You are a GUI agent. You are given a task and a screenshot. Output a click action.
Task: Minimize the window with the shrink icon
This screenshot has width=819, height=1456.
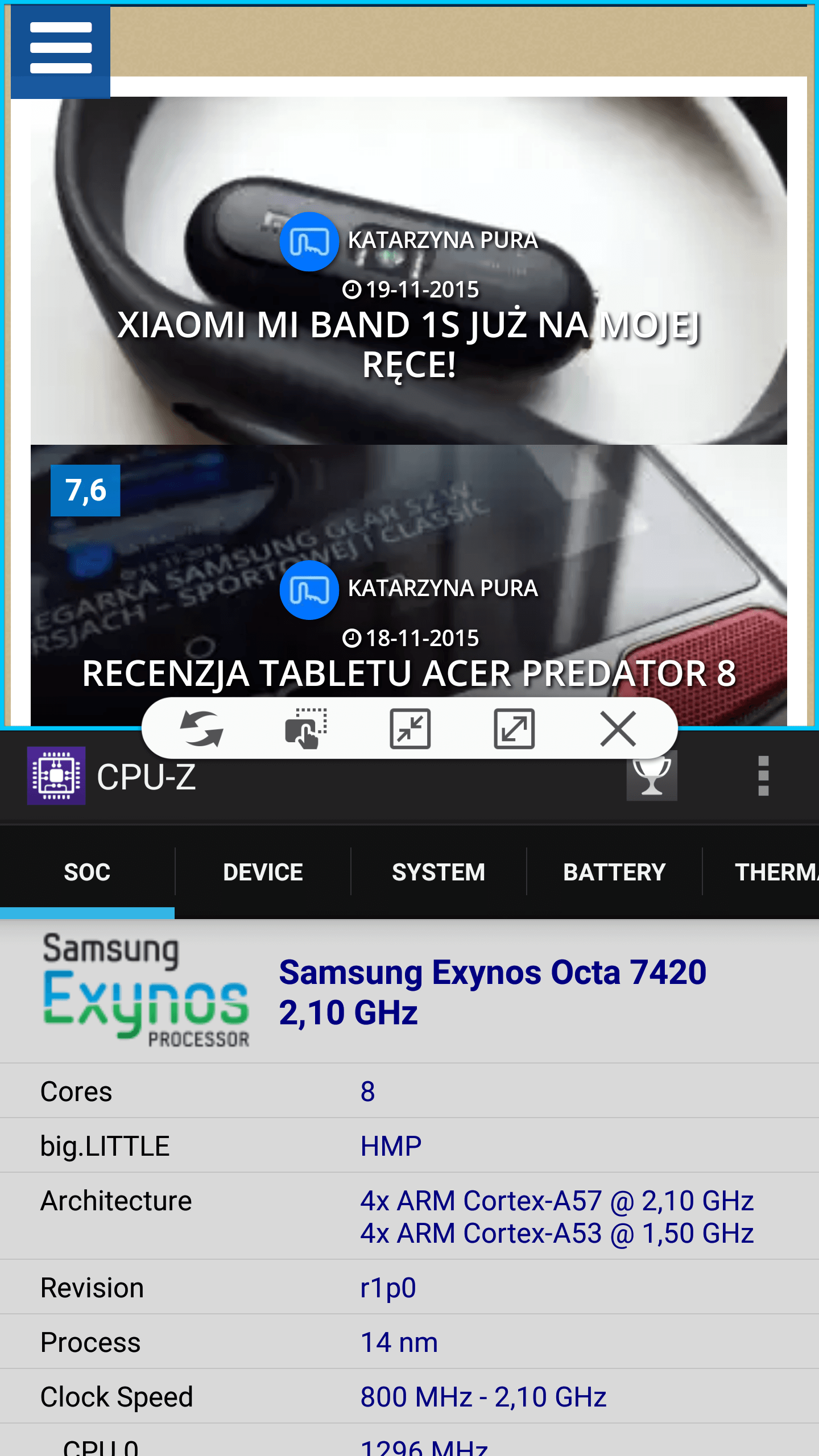(410, 729)
